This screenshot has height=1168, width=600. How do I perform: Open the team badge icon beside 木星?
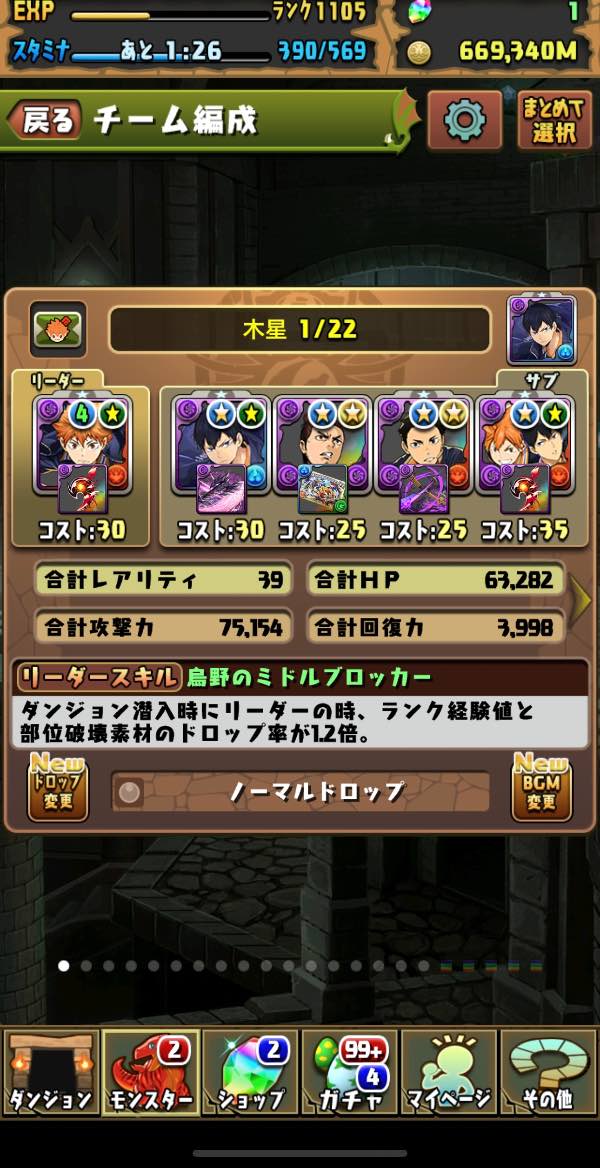[57, 327]
